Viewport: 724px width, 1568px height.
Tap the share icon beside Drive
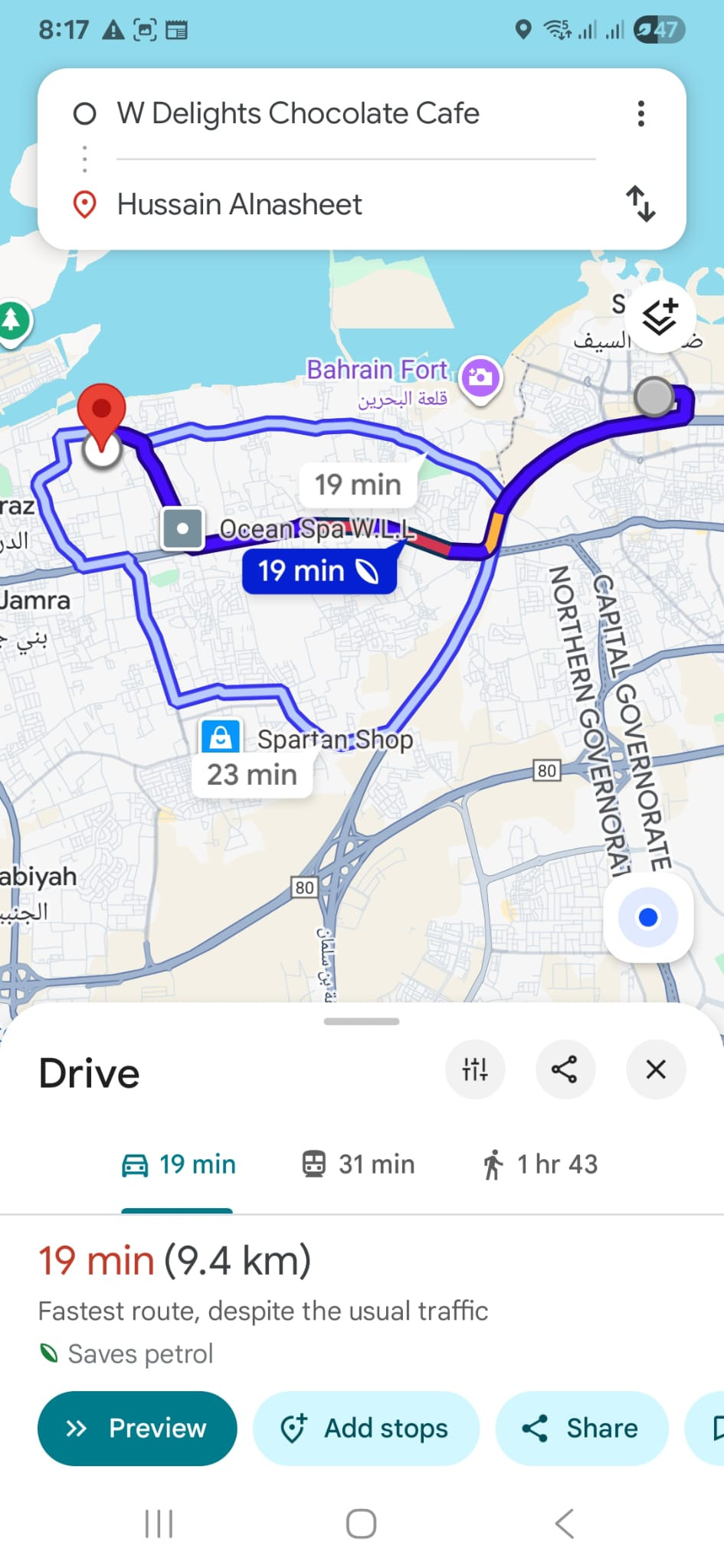point(565,1070)
